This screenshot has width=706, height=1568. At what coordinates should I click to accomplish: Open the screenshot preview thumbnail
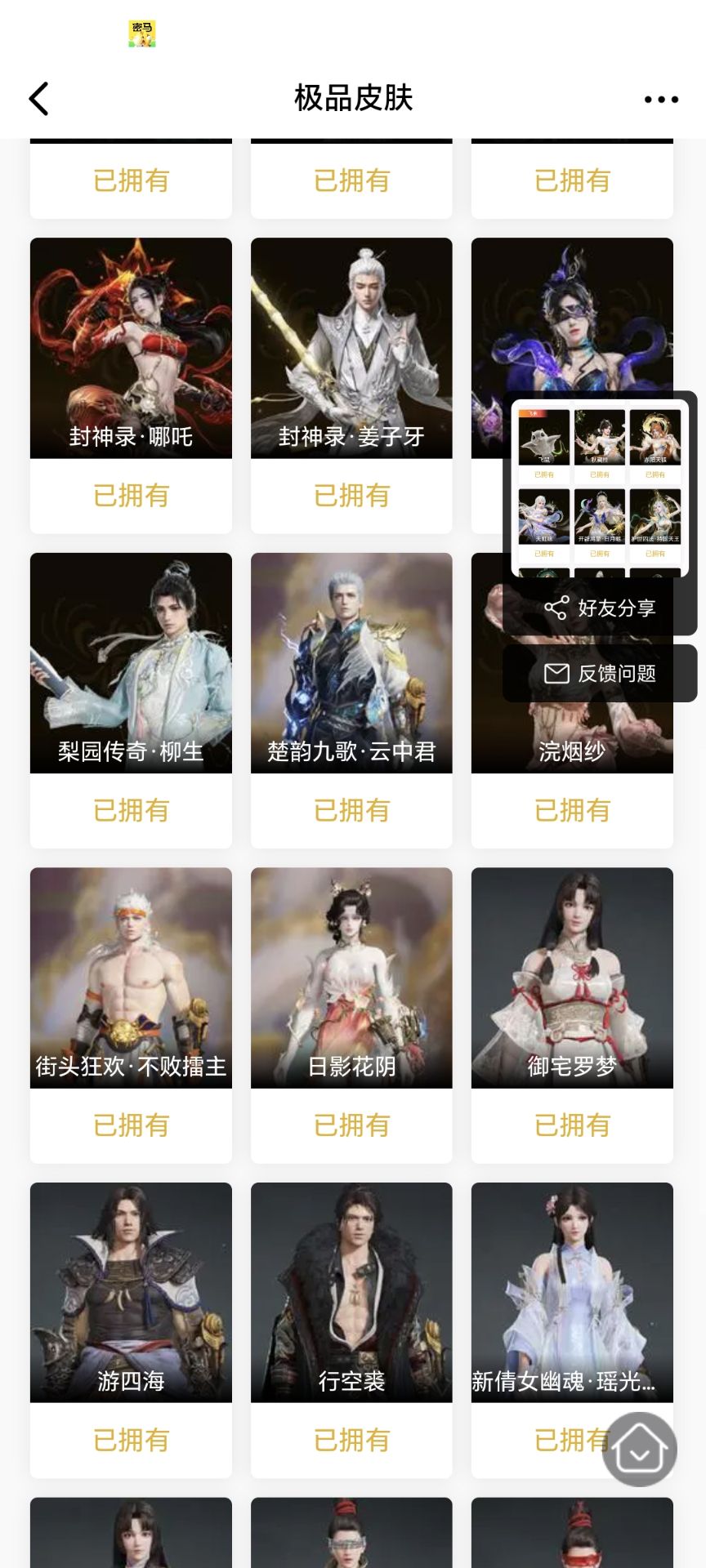(600, 491)
